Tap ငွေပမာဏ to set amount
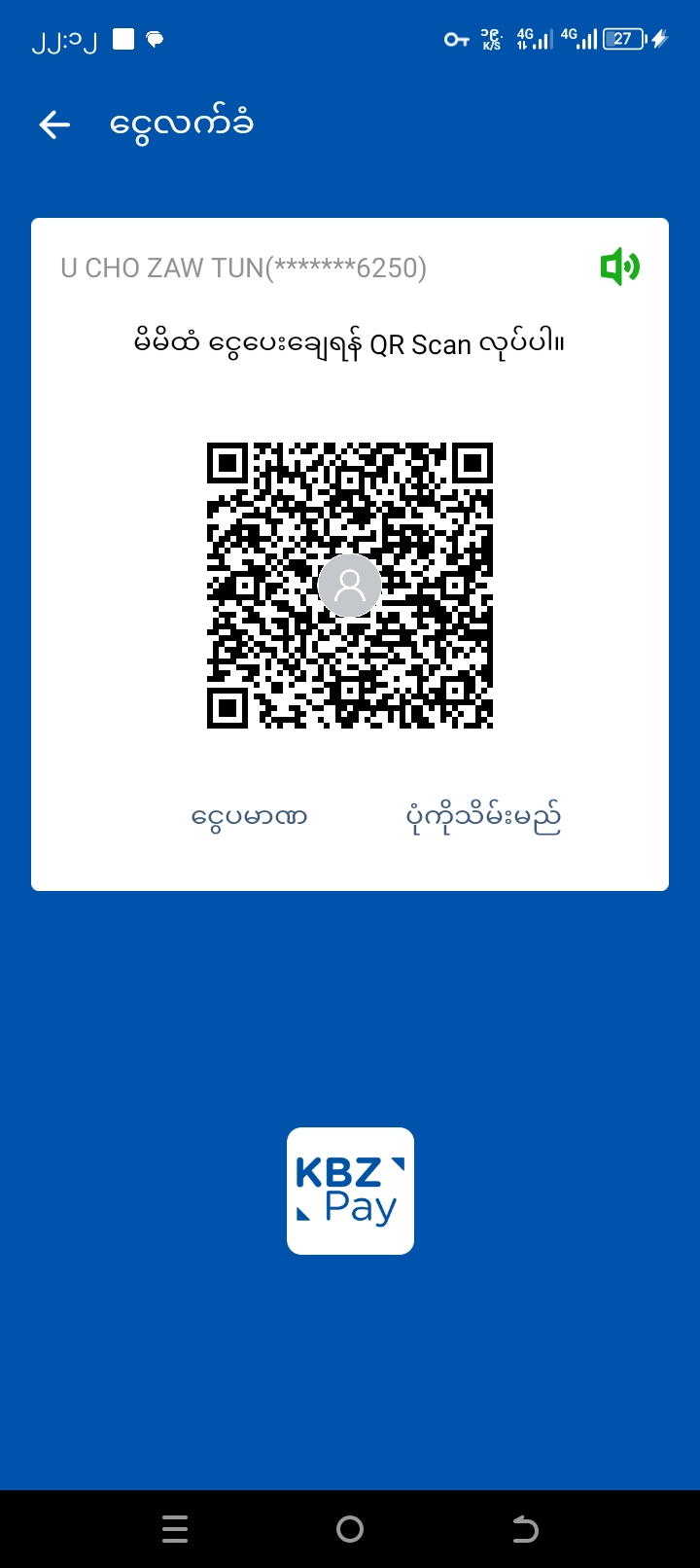The width and height of the screenshot is (700, 1568). pos(249,817)
